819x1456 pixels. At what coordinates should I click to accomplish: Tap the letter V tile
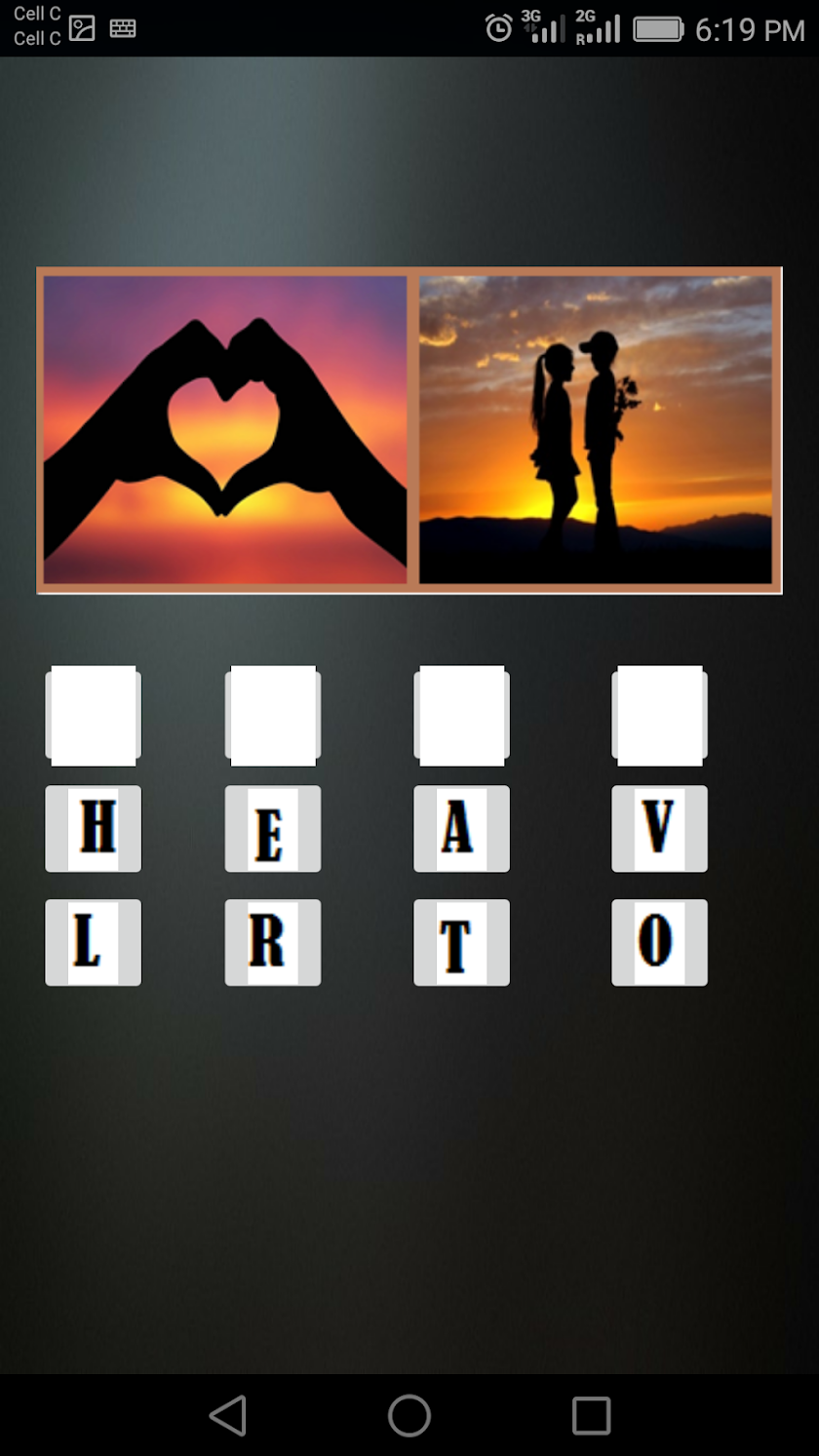coord(660,829)
